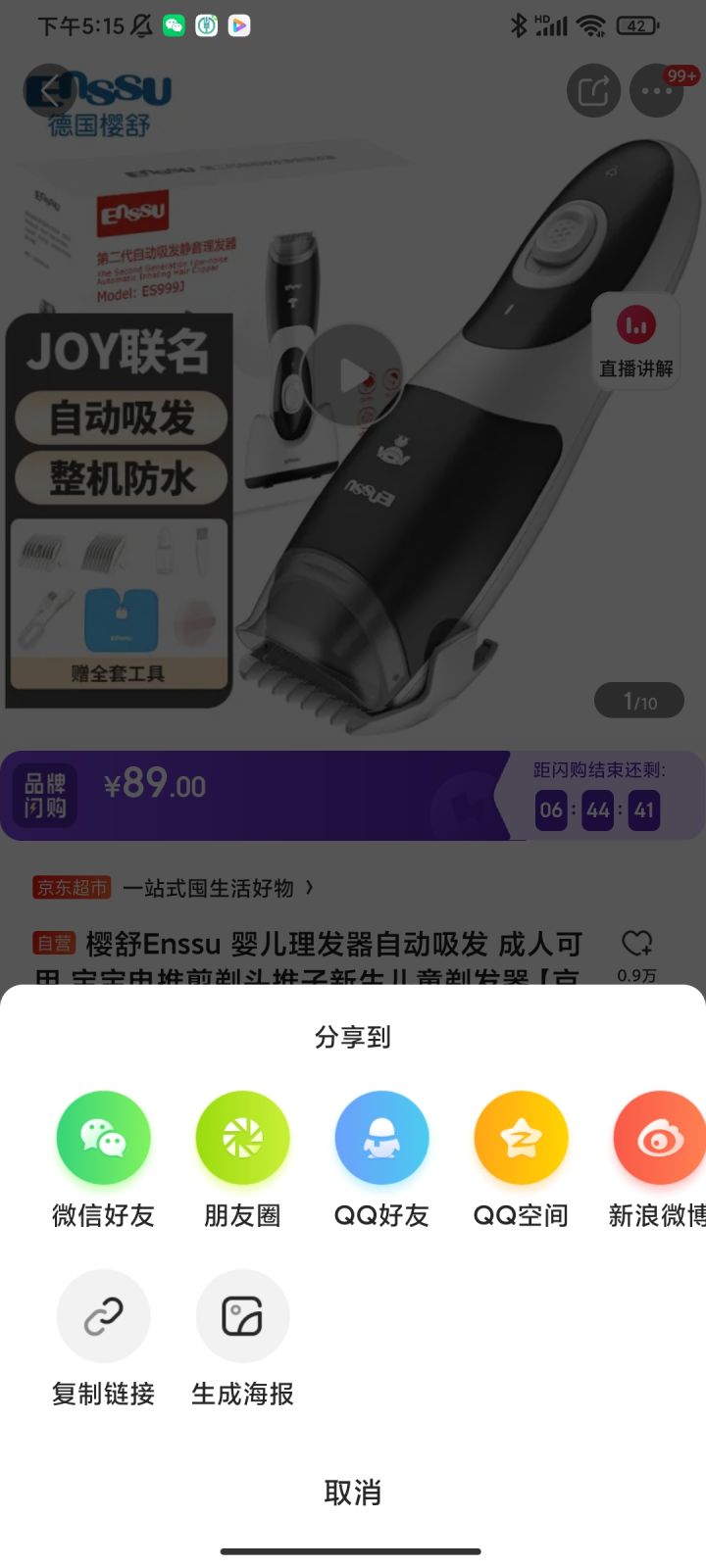Share to QQ空间 Qzone
Image resolution: width=706 pixels, height=1568 pixels.
point(521,1137)
